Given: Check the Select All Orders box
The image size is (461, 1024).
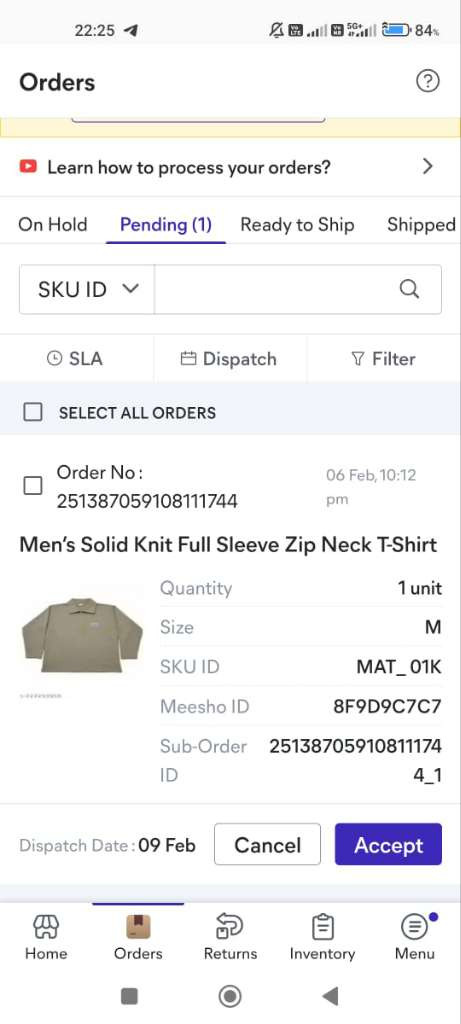Looking at the screenshot, I should tap(33, 412).
